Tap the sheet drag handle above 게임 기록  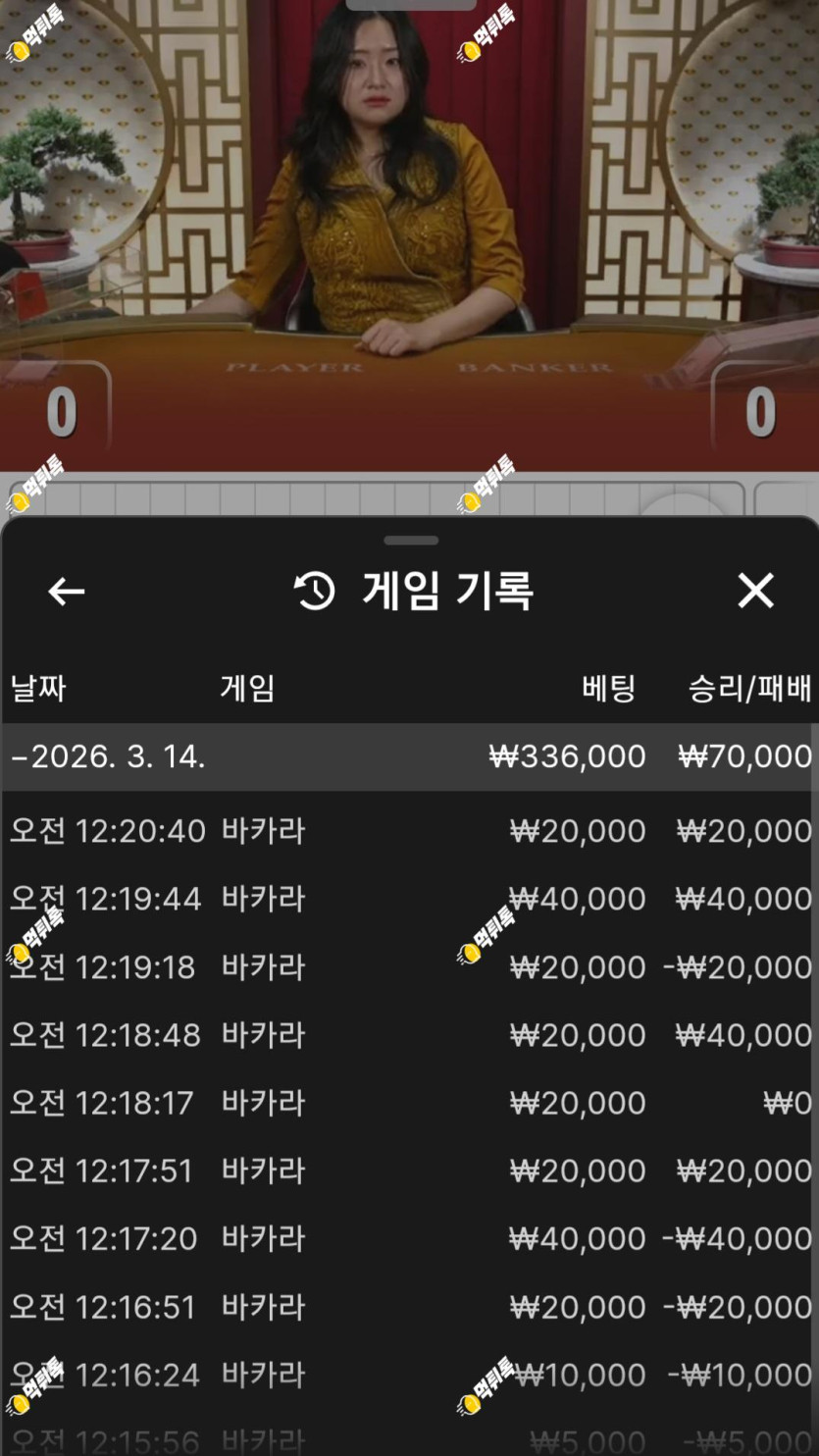(x=411, y=540)
